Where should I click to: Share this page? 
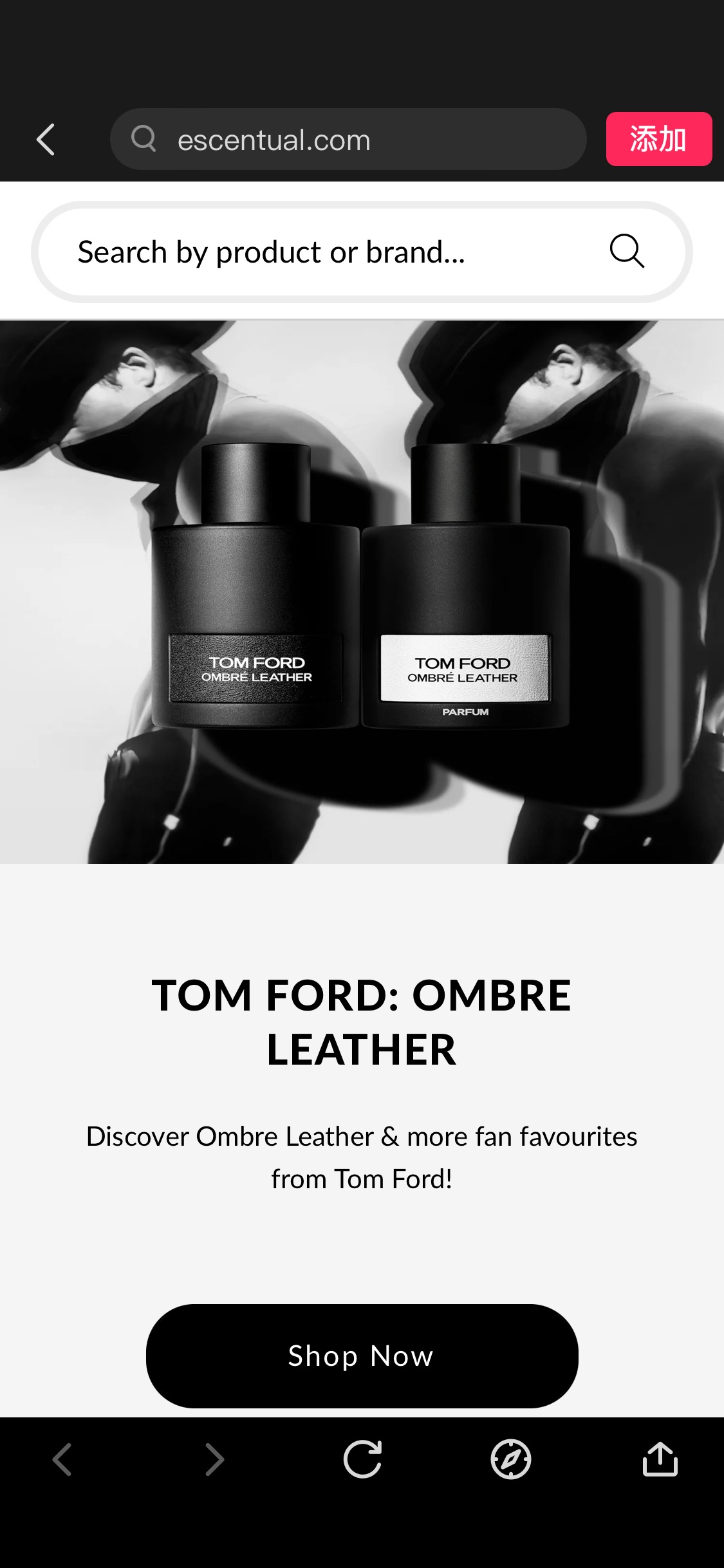pos(660,1459)
